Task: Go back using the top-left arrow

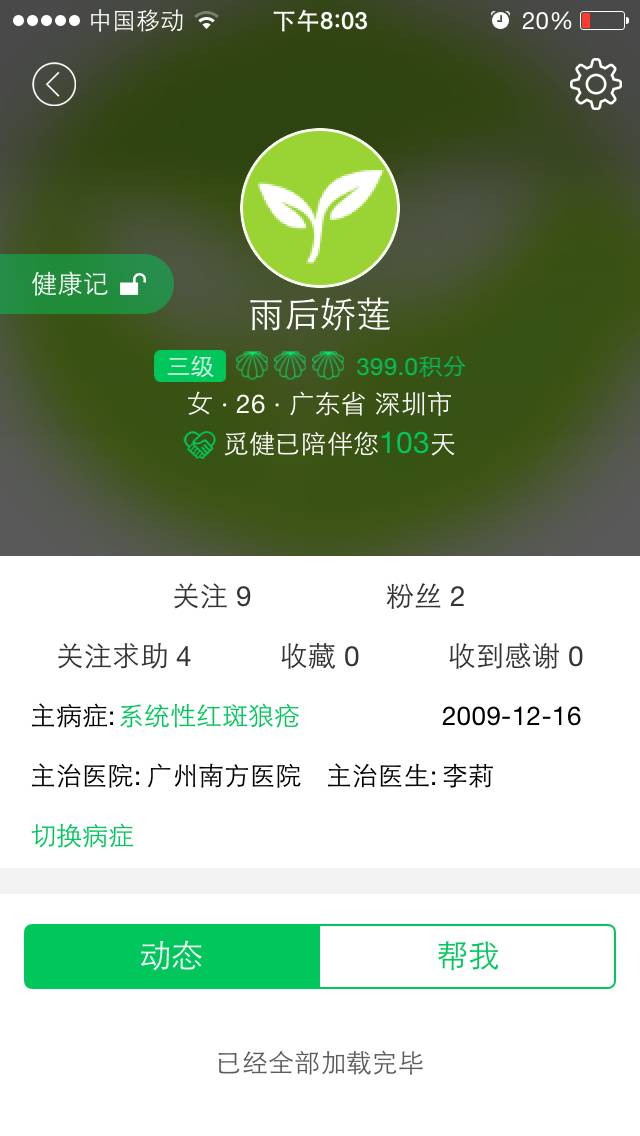Action: coord(54,85)
